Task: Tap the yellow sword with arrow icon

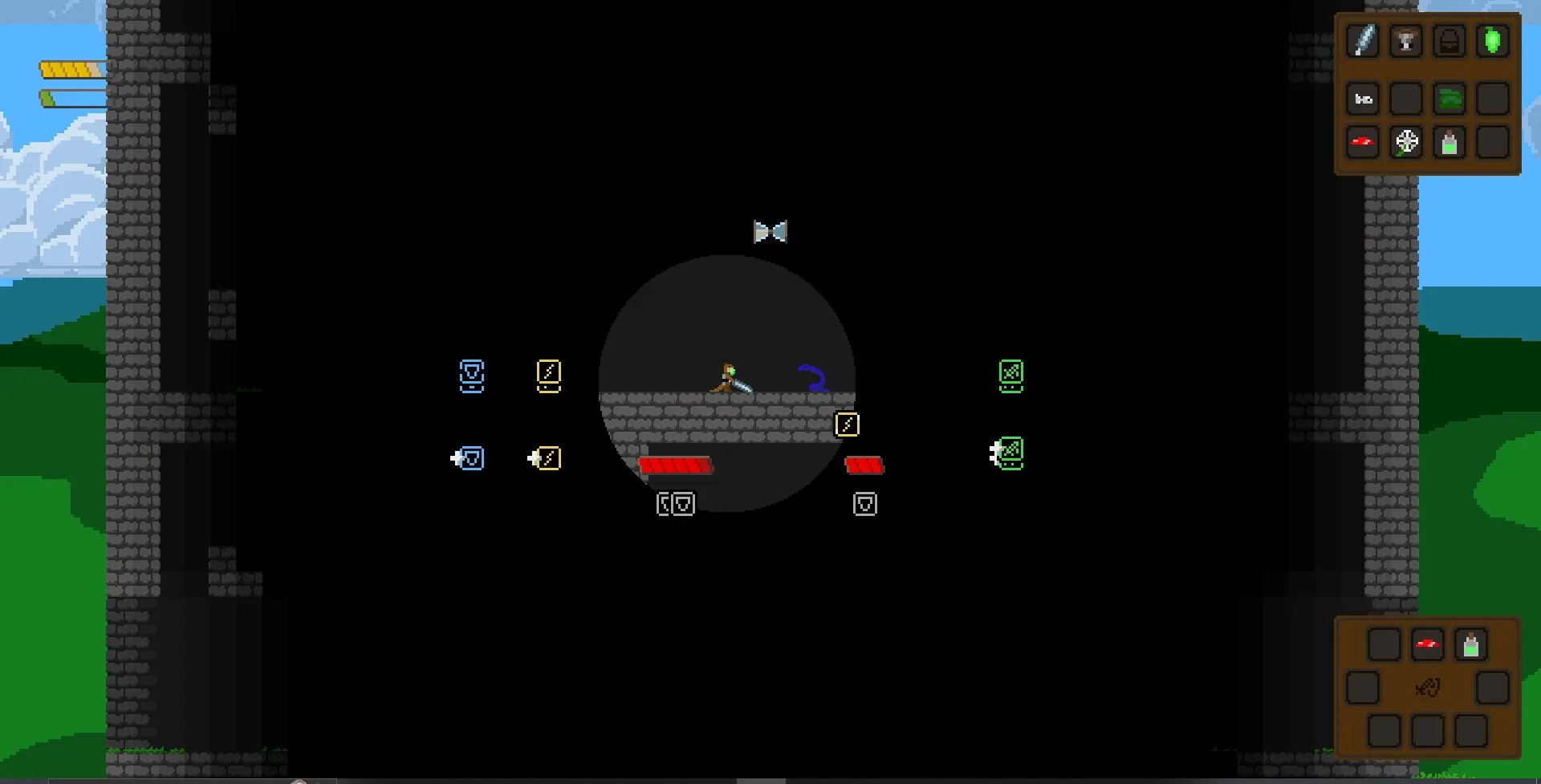Action: pos(545,458)
